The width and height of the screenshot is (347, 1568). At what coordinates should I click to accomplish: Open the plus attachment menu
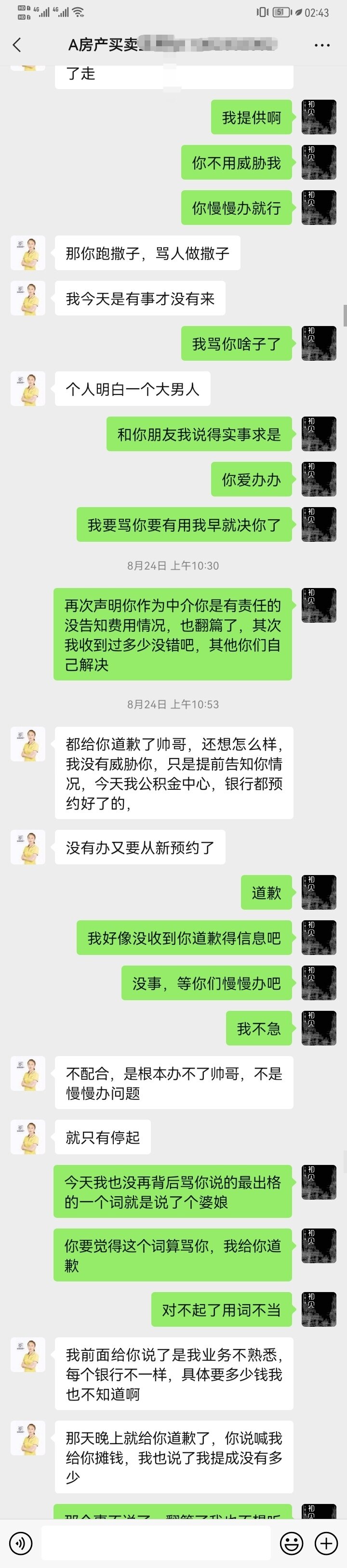click(326, 1543)
